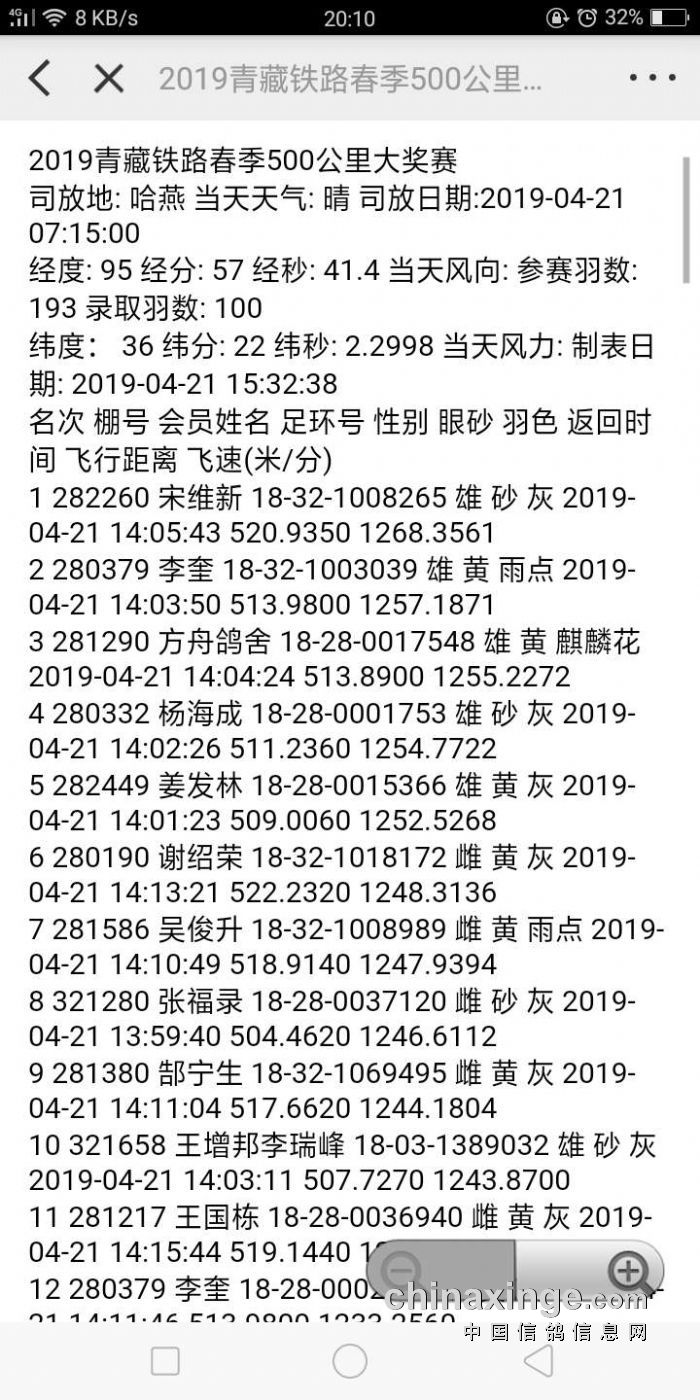
Task: Open the three-dot overflow menu
Action: tap(652, 78)
